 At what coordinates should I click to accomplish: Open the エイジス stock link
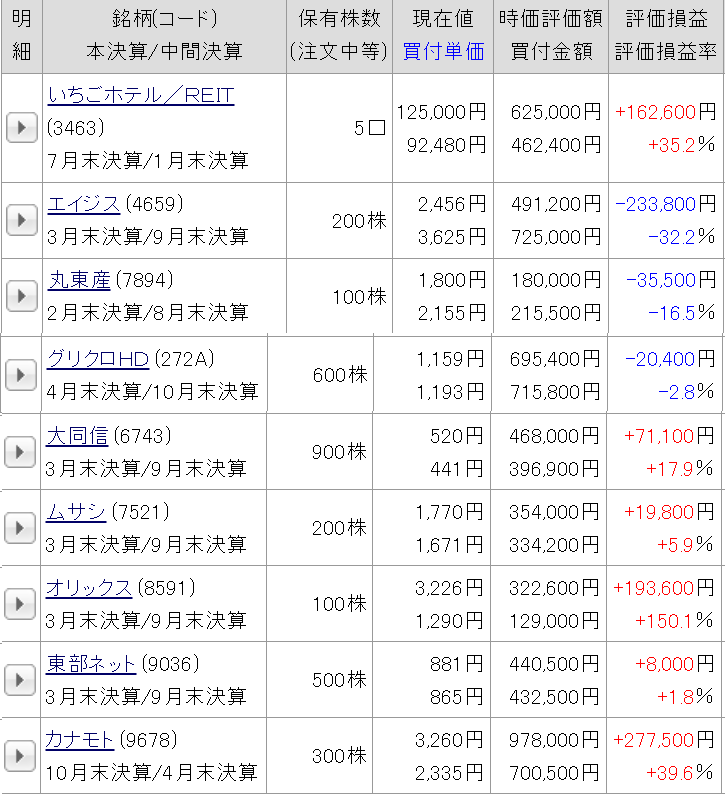pyautogui.click(x=83, y=205)
